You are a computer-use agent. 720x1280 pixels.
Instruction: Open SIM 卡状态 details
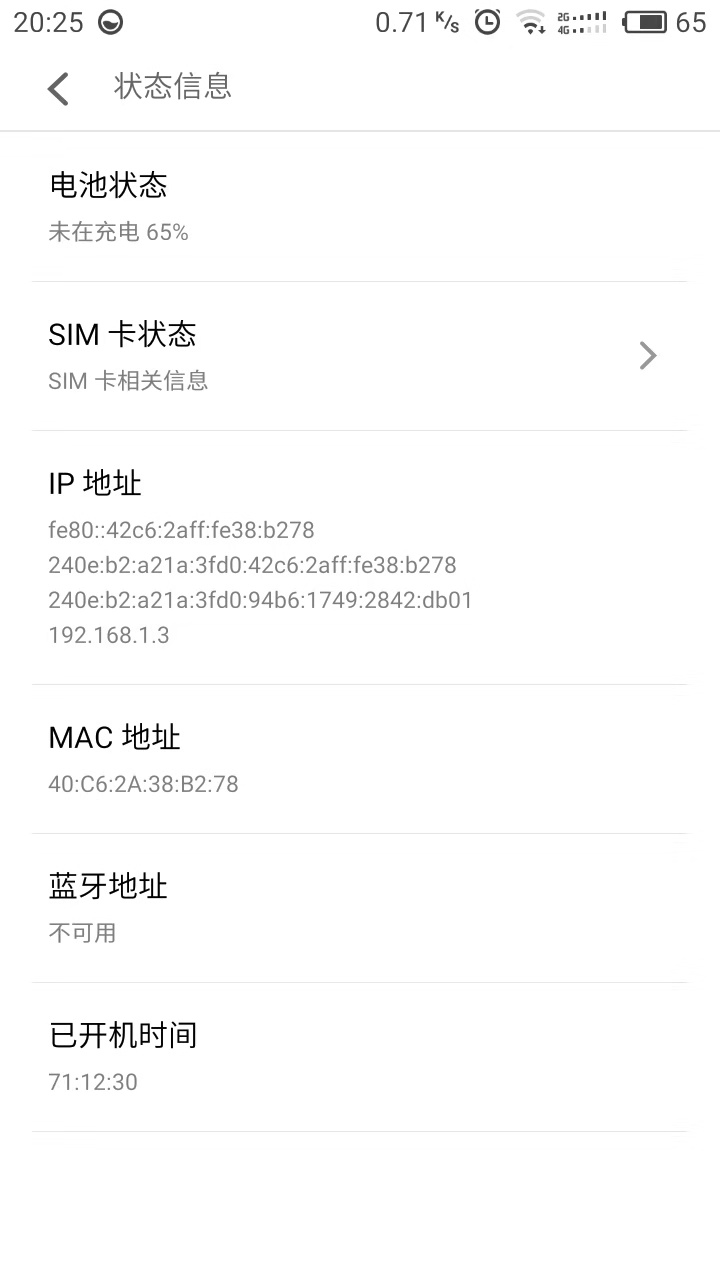click(x=360, y=355)
